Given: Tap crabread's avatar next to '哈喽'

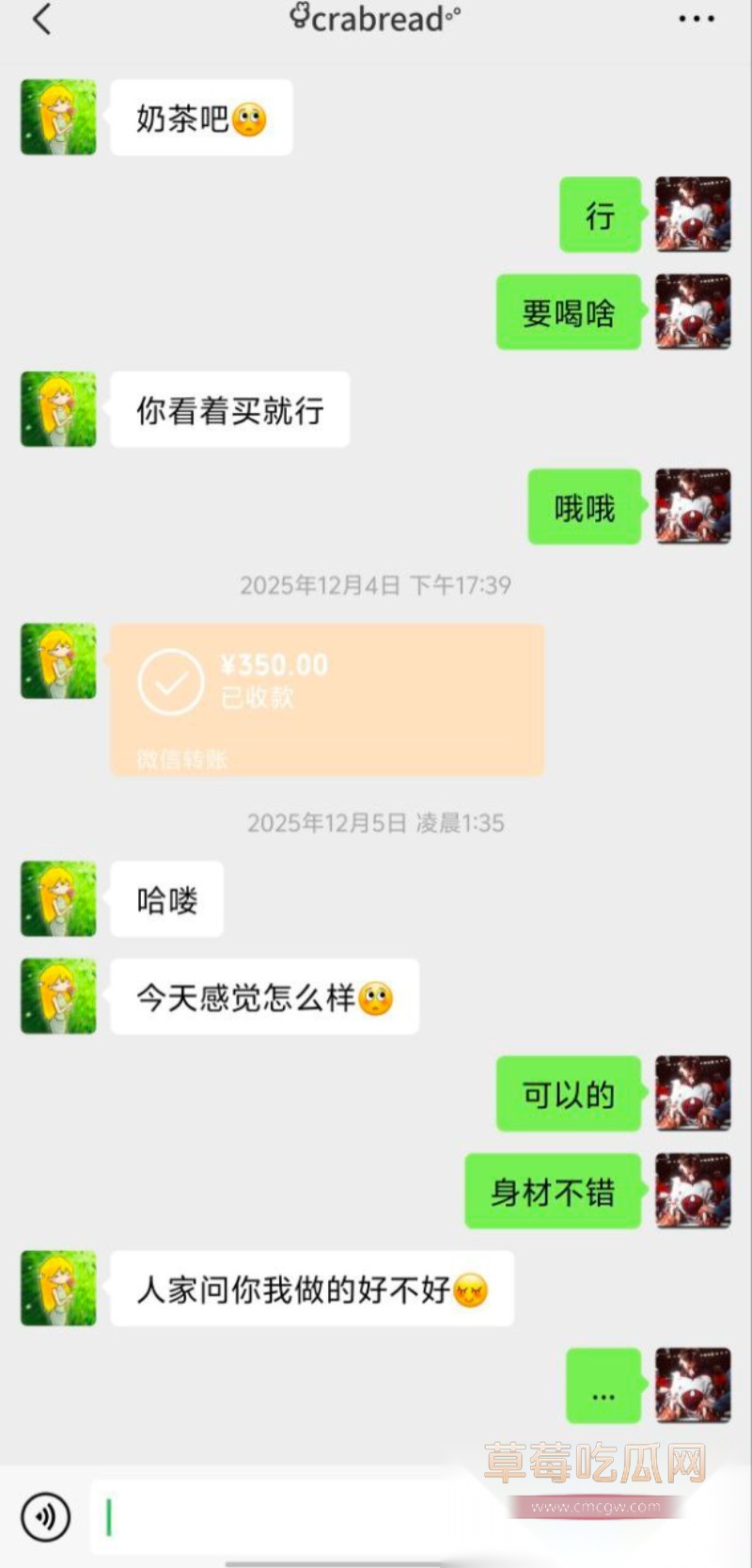Looking at the screenshot, I should click(57, 898).
